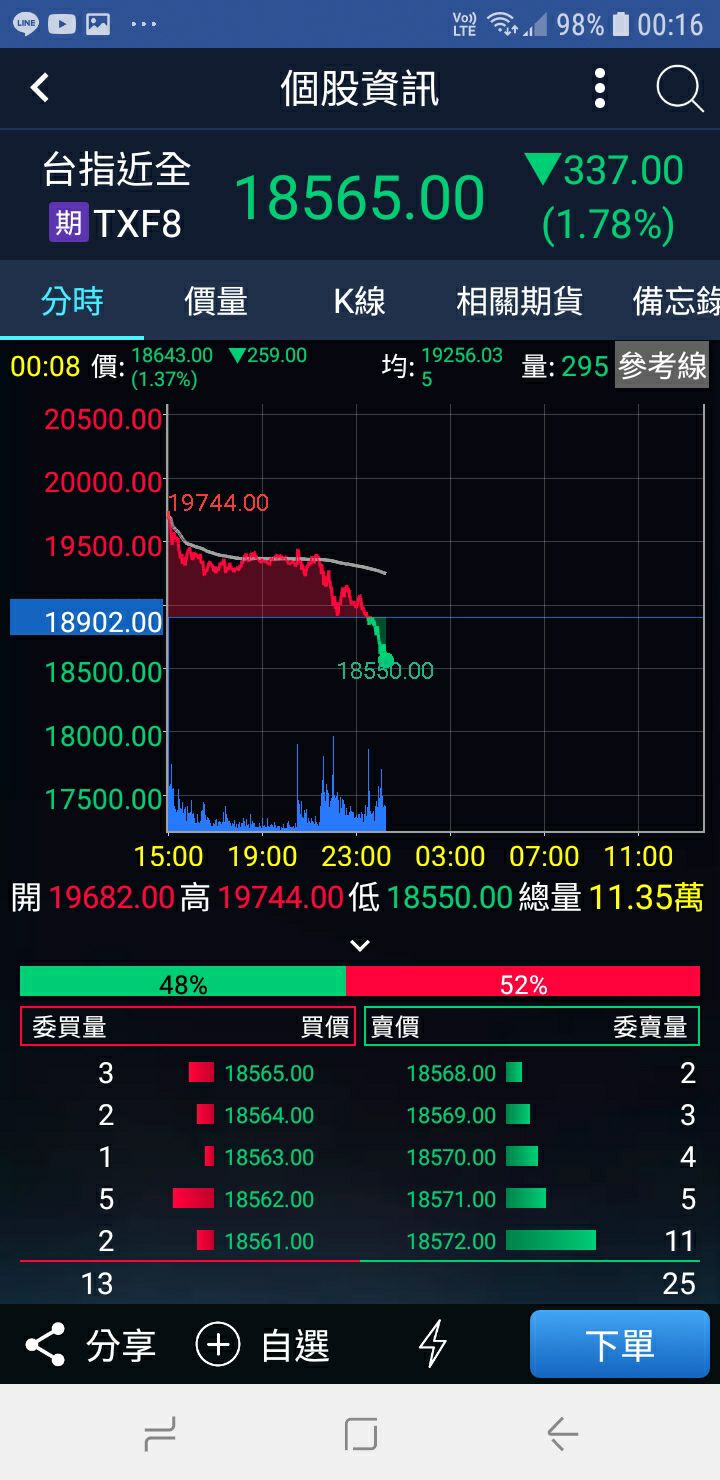Screen dimensions: 720x1480
Task: Open the three-dot overflow menu
Action: pos(599,89)
